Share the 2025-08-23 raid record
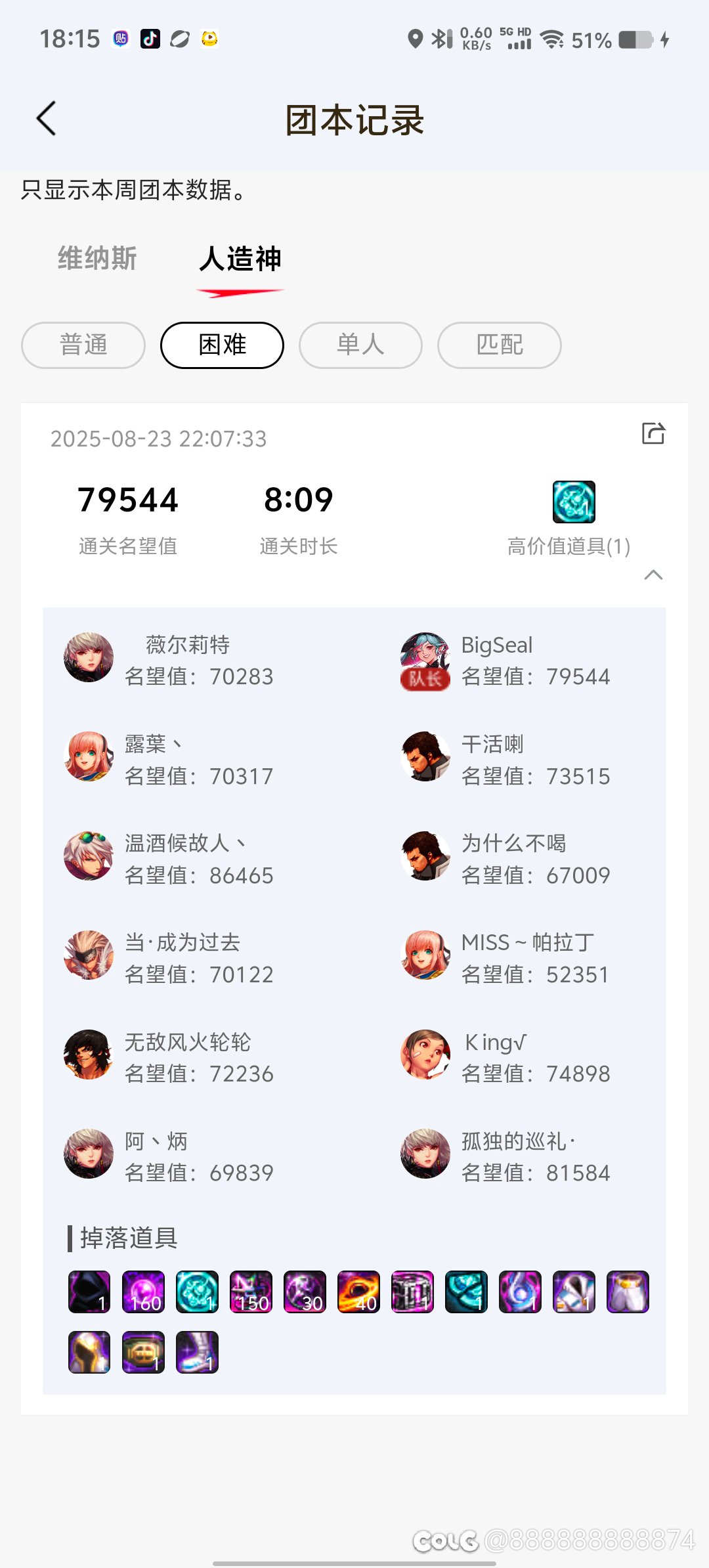 [x=653, y=433]
